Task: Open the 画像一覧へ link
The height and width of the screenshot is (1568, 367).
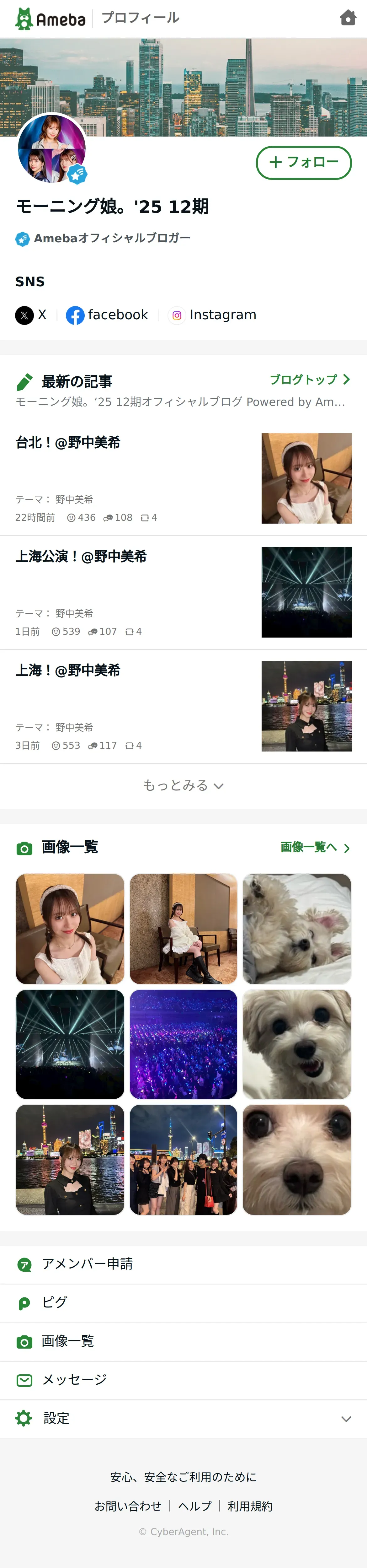Action: pos(314,847)
